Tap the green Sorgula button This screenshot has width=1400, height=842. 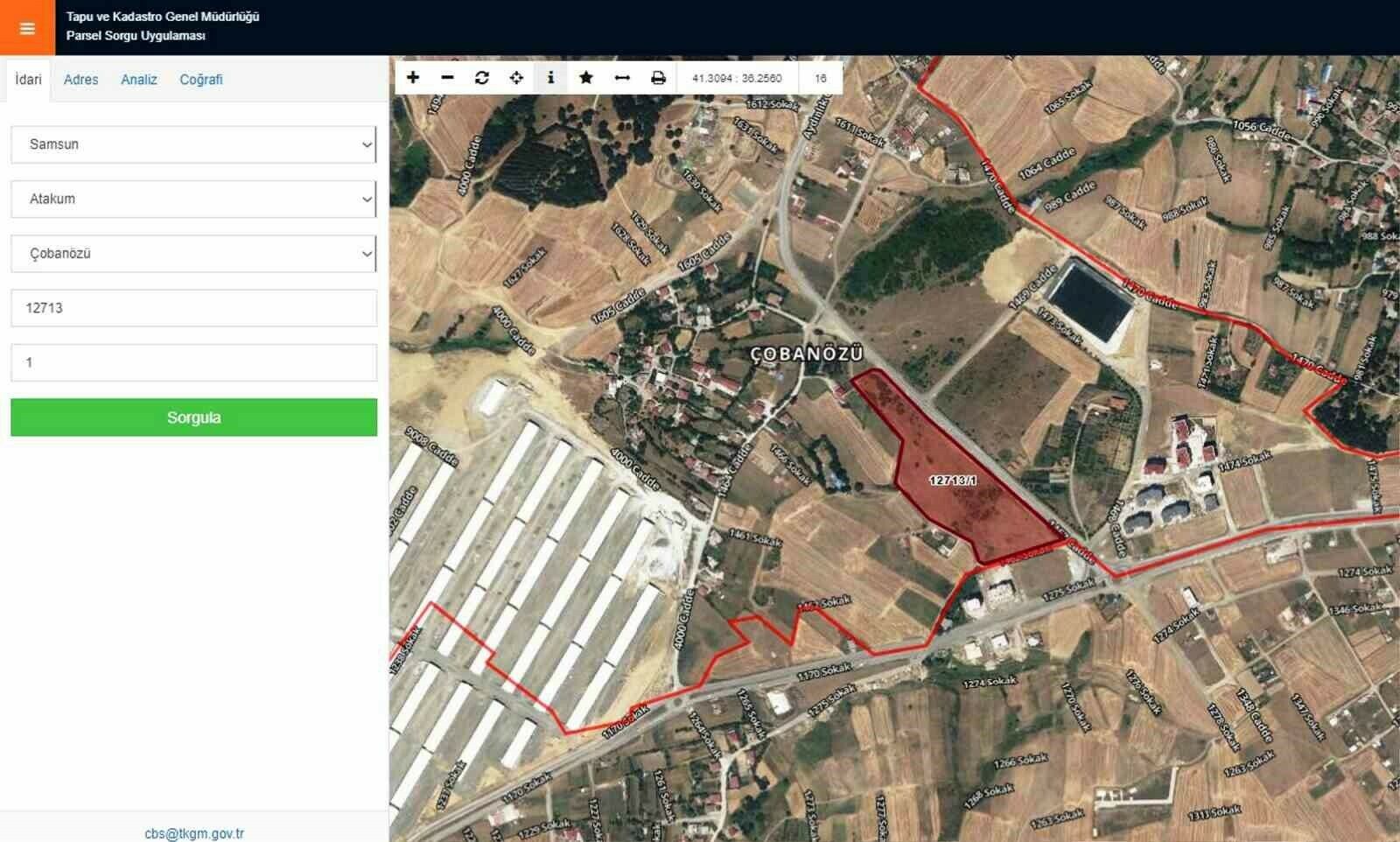193,417
